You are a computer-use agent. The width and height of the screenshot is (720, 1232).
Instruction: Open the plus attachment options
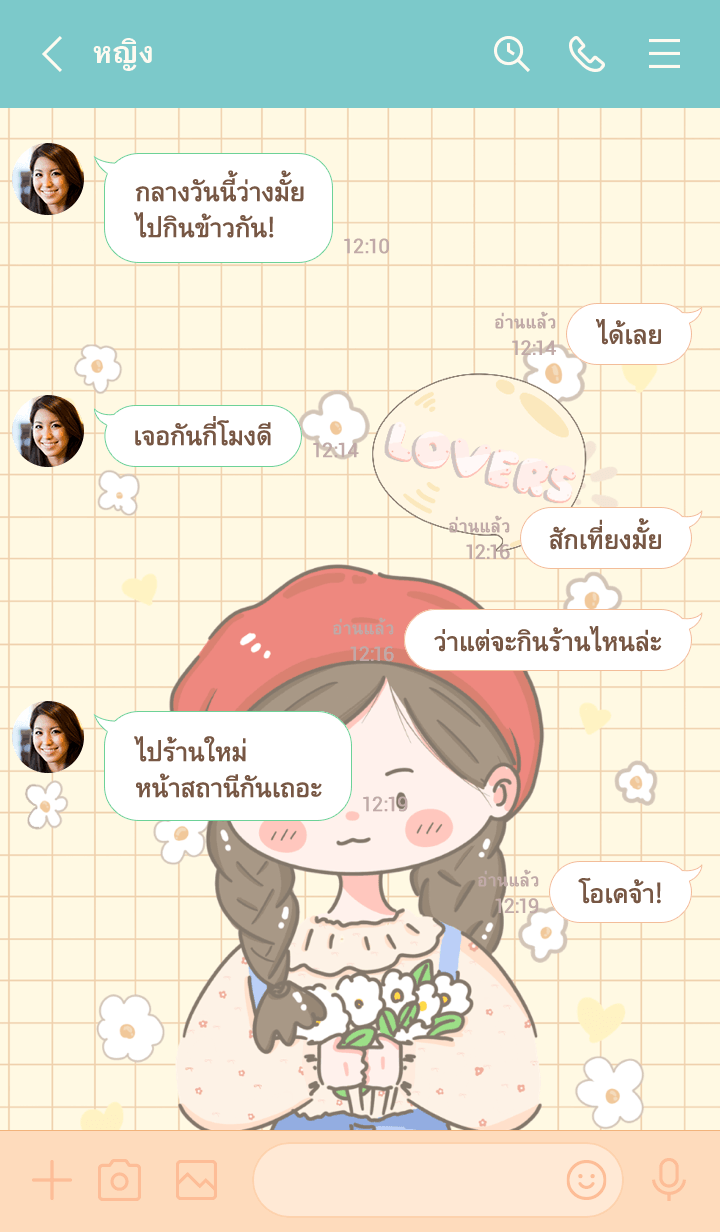pyautogui.click(x=52, y=1181)
